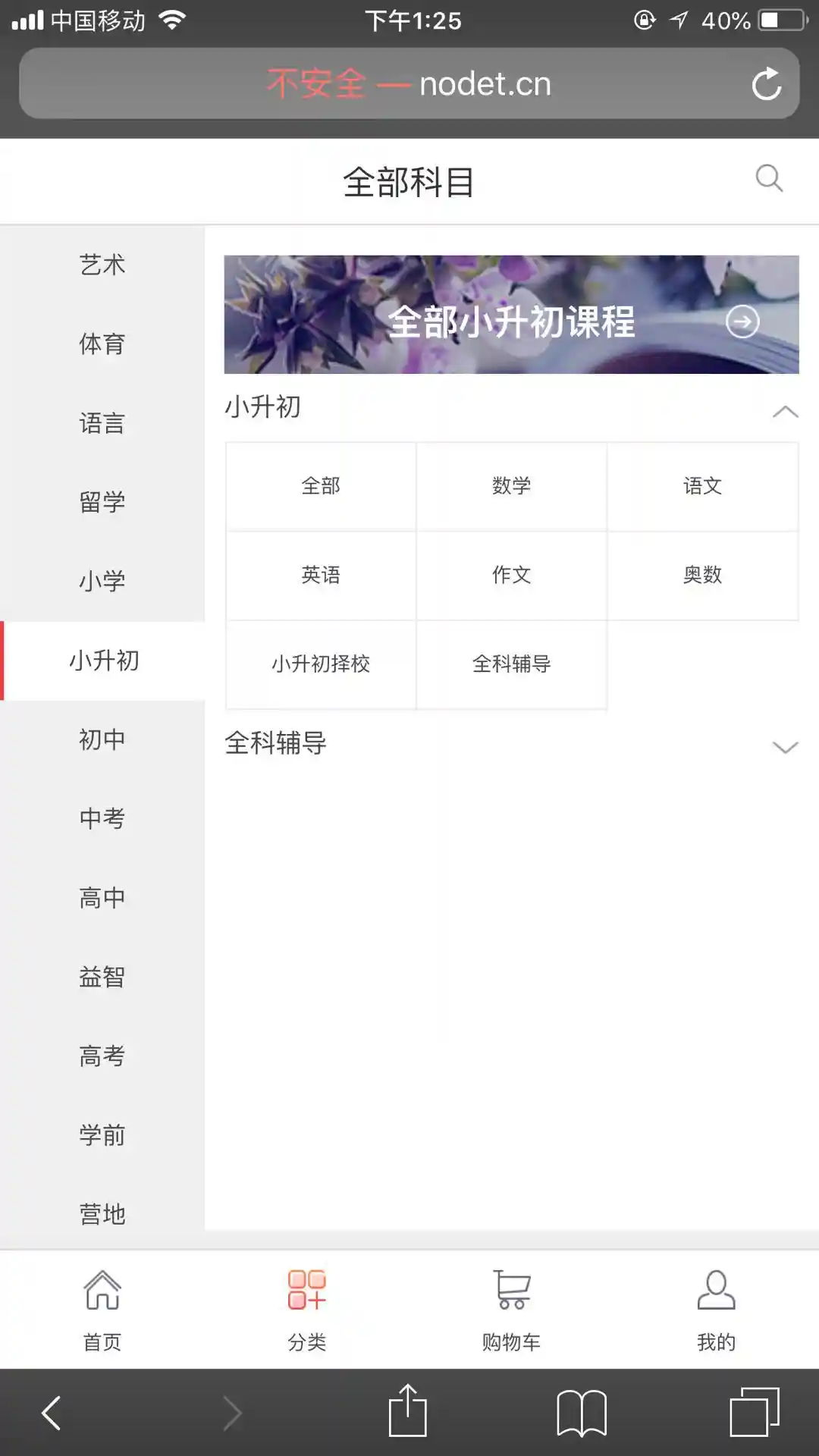Choose the 英语 subject
This screenshot has width=819, height=1456.
321,576
